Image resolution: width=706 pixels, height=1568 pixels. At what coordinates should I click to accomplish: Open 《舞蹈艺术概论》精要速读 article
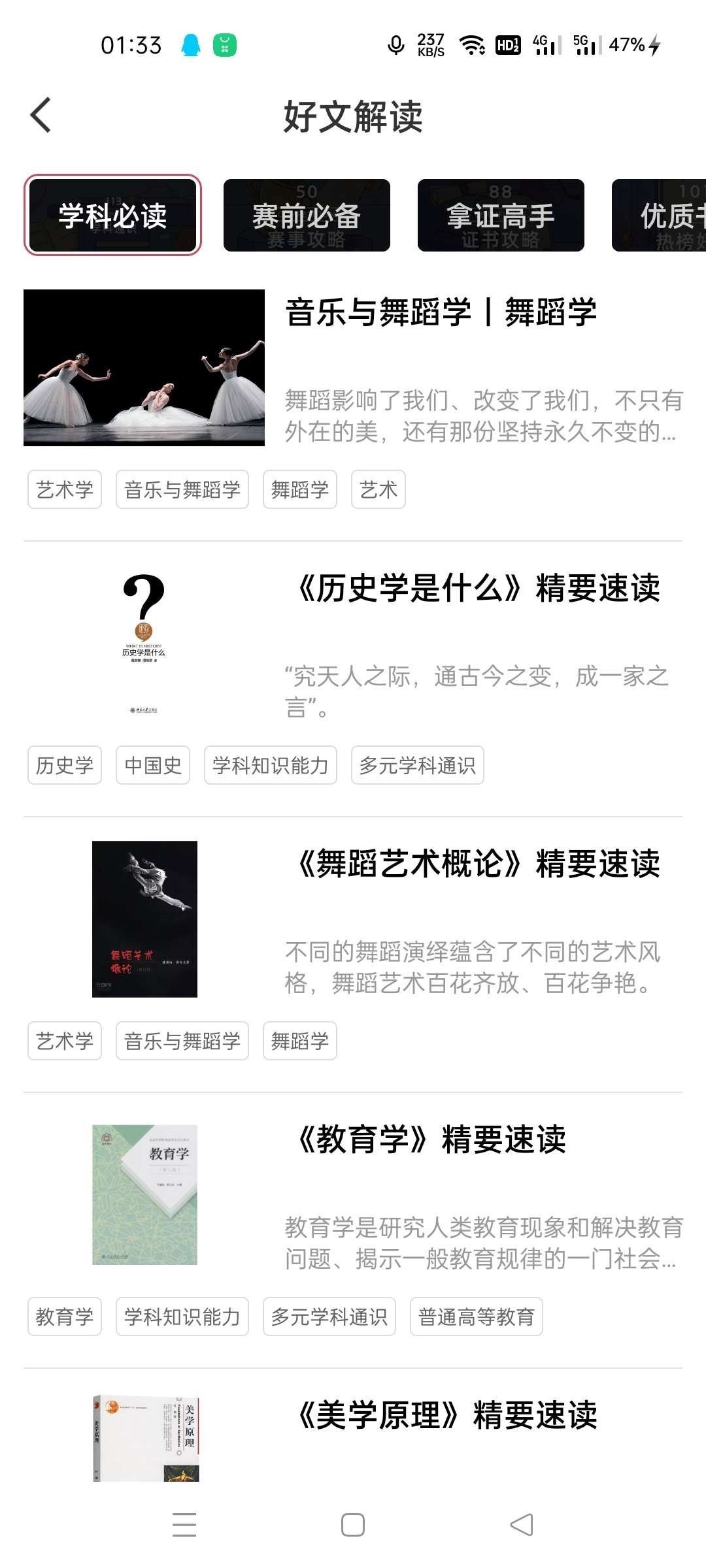(479, 864)
